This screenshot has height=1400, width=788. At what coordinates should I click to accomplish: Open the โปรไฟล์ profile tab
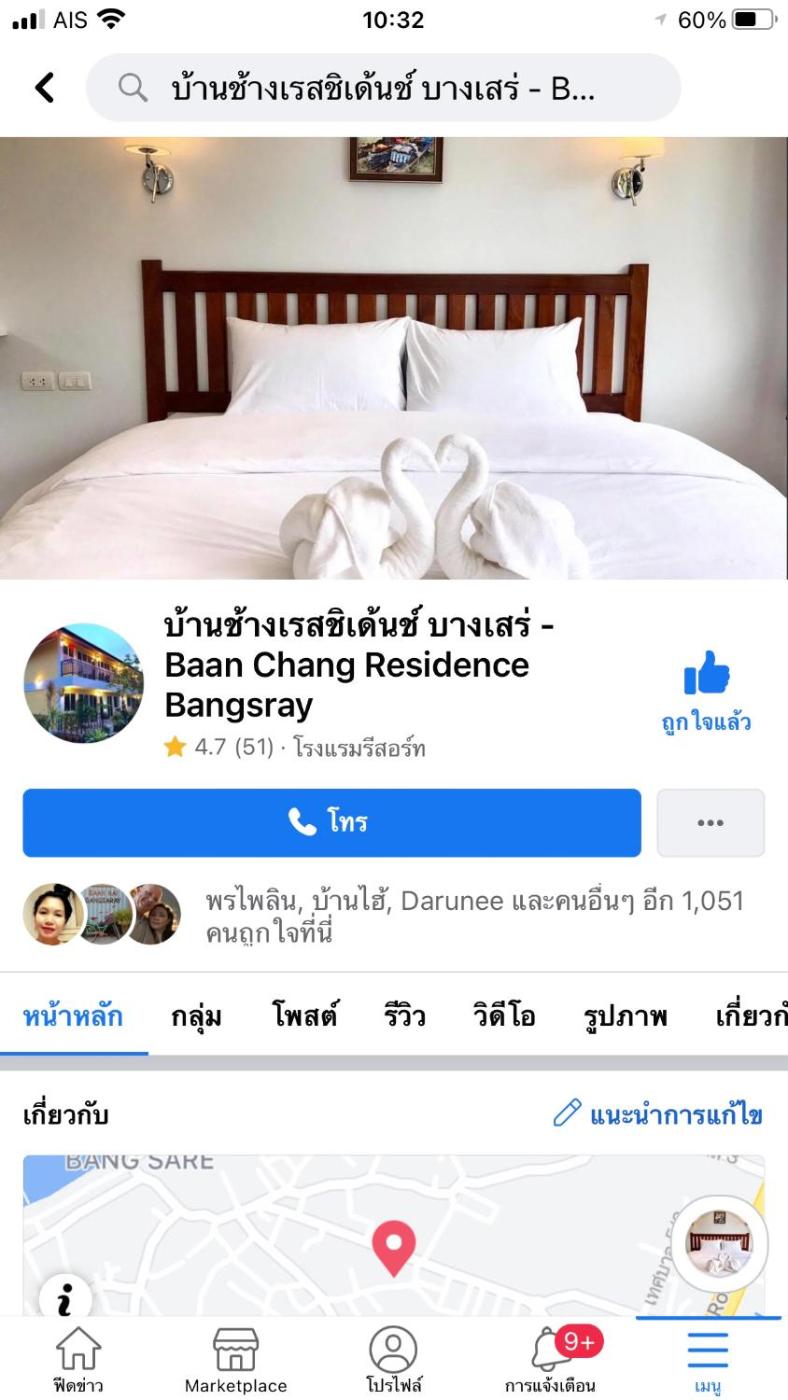point(394,1360)
